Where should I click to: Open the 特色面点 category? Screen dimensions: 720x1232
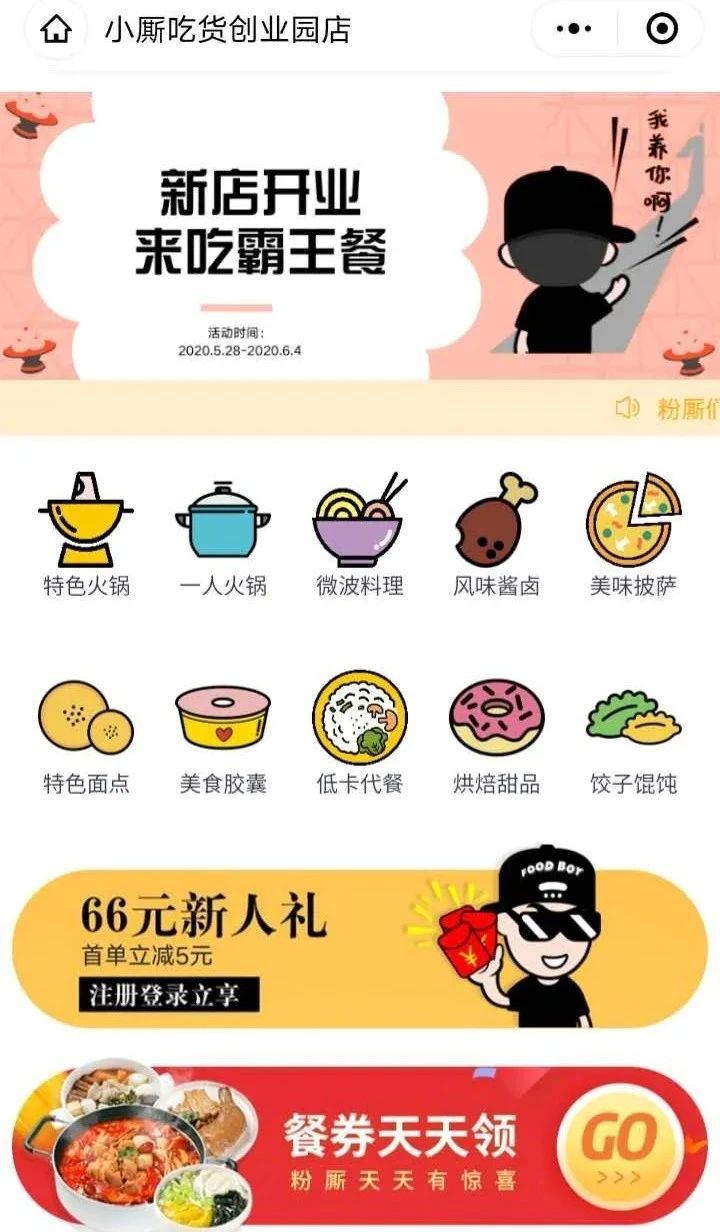(x=86, y=733)
